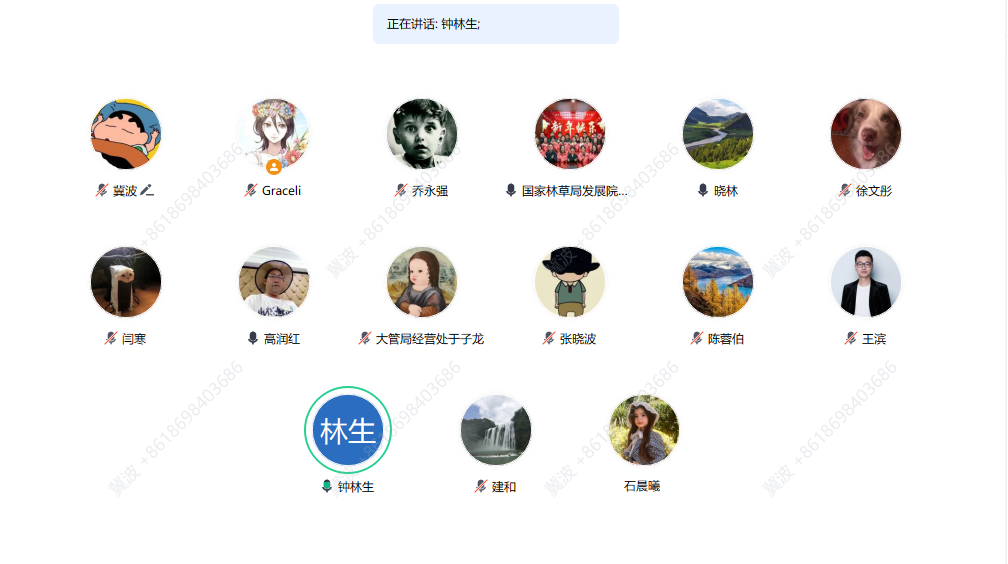Screen dimensions: 1008x564
Task: Tap 徐文彤's dog avatar
Action: [x=866, y=134]
